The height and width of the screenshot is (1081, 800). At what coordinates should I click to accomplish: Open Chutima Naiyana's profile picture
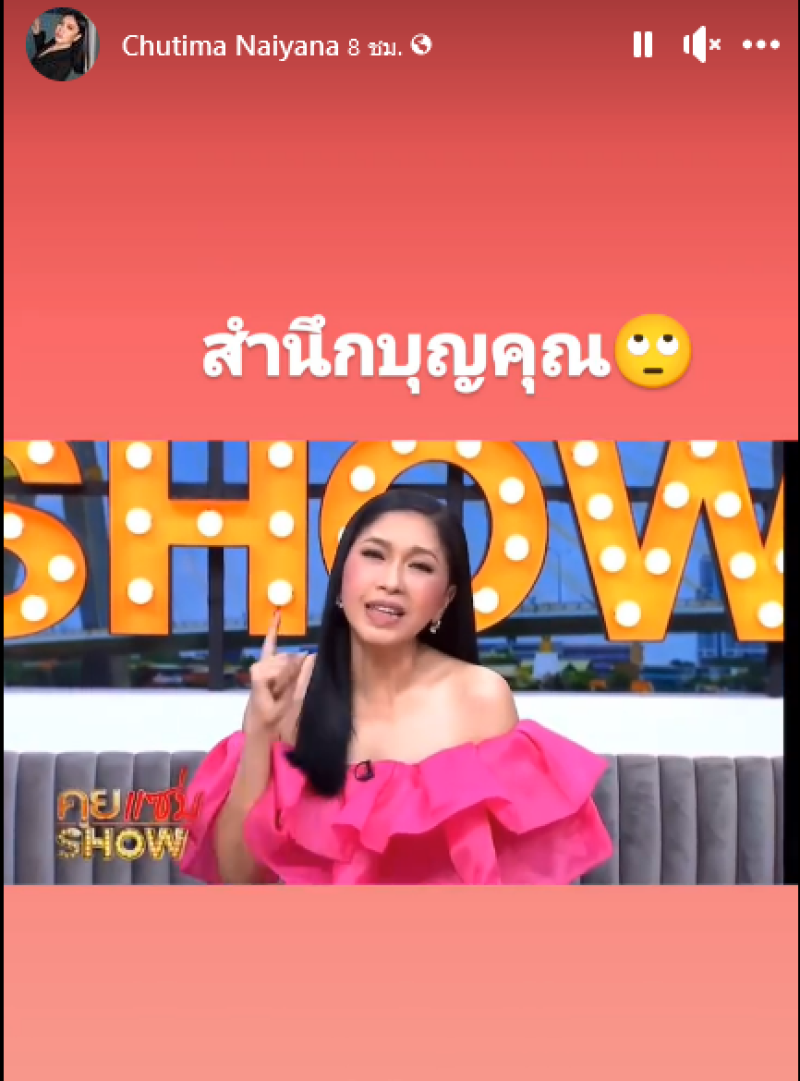pyautogui.click(x=63, y=45)
